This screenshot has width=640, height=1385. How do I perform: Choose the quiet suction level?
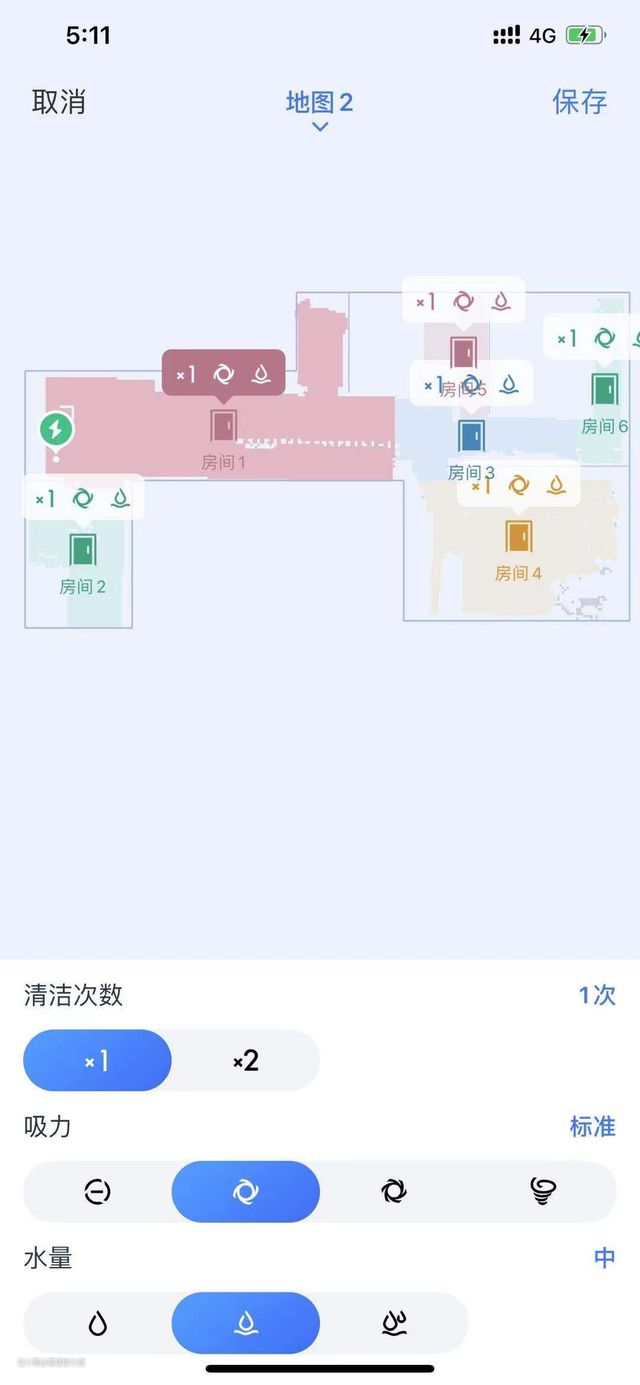click(x=97, y=1192)
